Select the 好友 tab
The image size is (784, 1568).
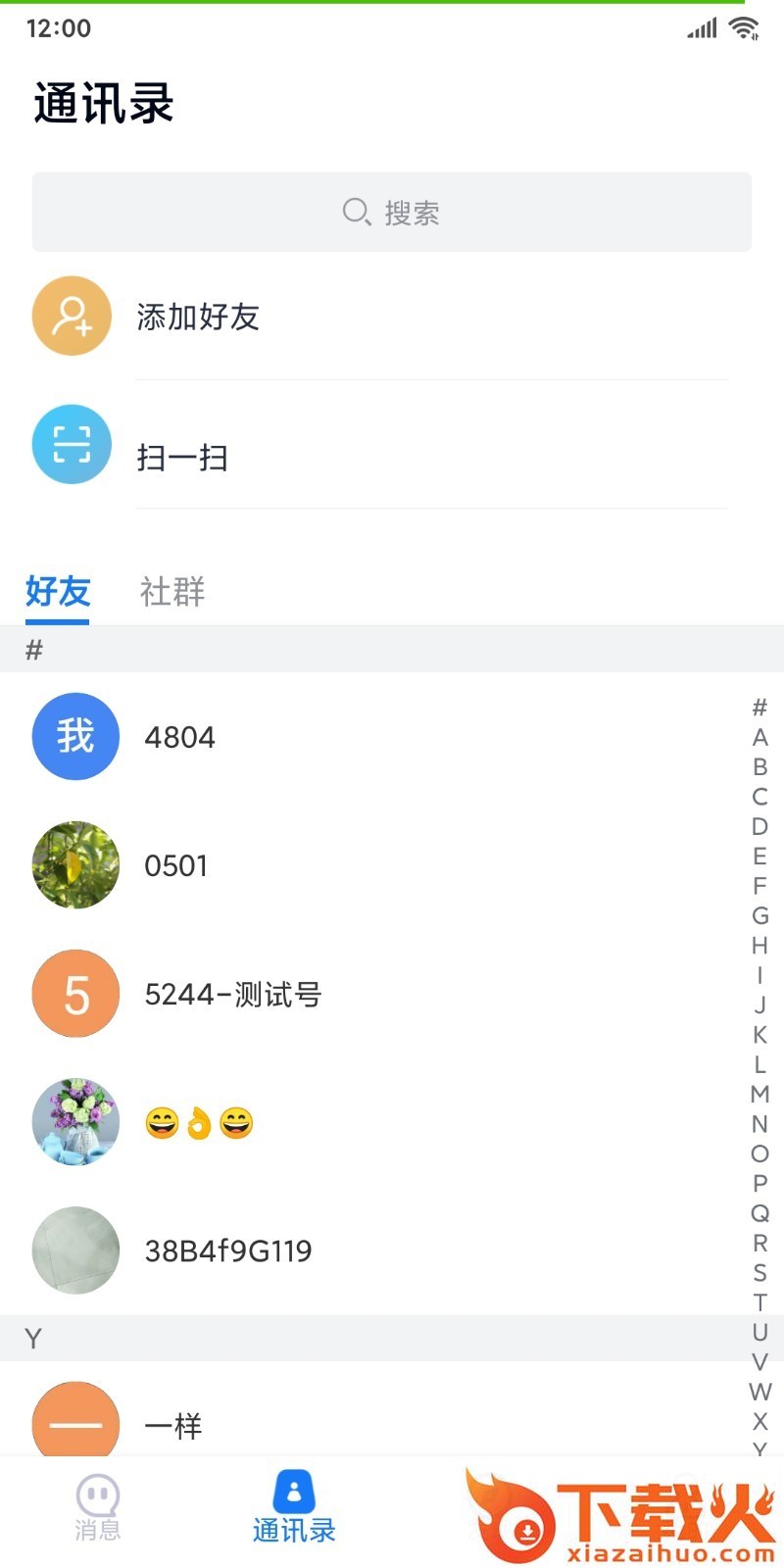point(58,592)
